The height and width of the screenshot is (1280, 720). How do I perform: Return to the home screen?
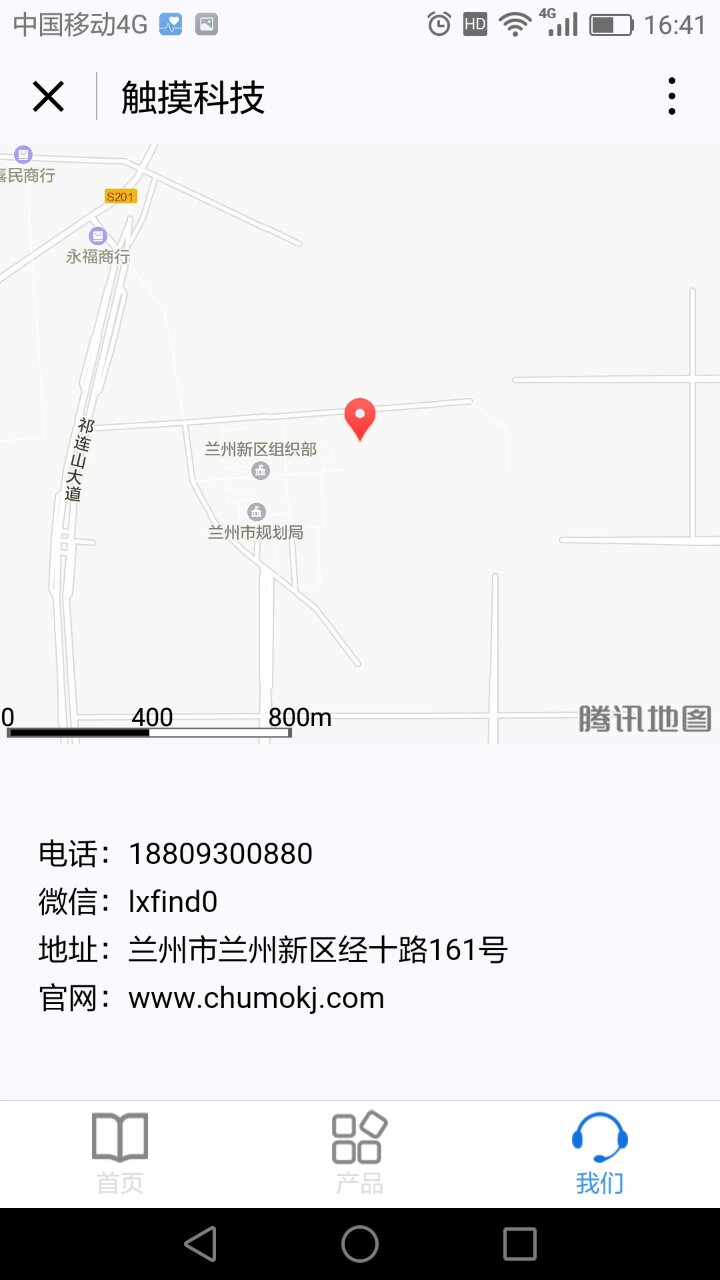360,1244
